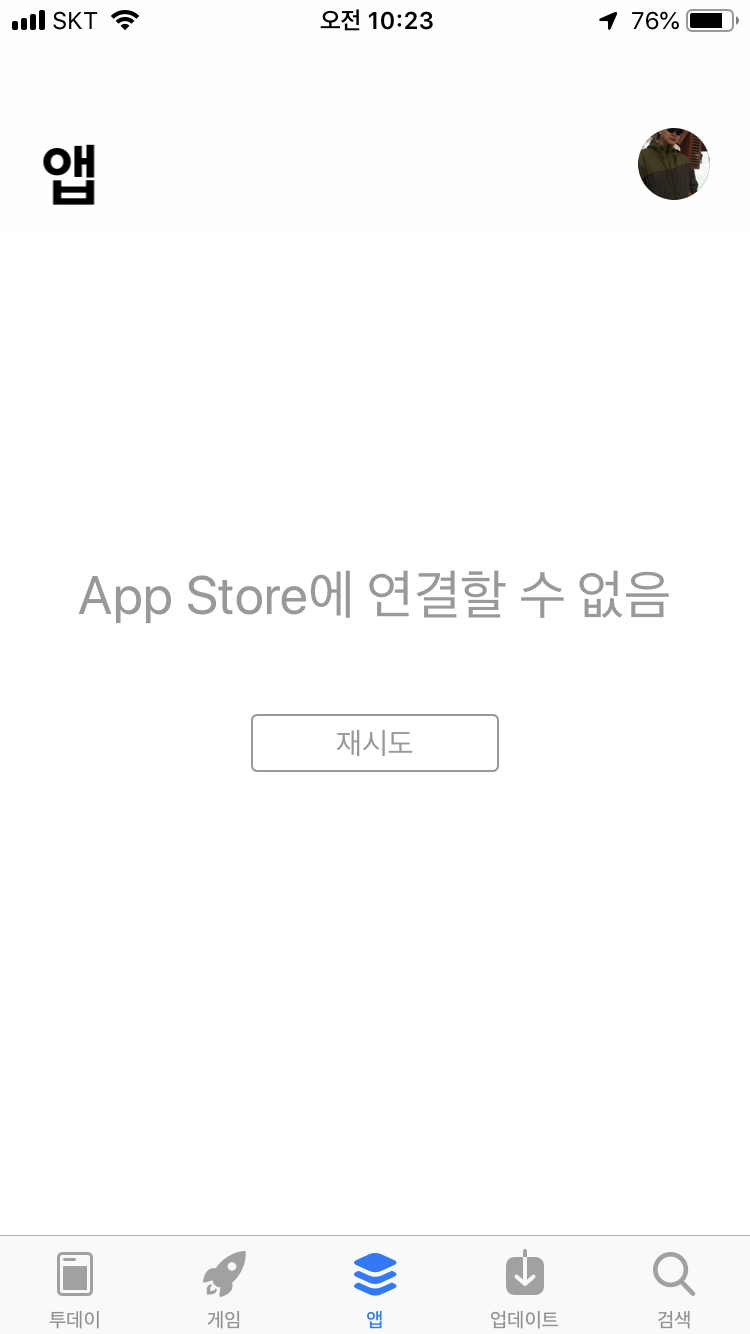
Task: Tap the 재시도 retry button
Action: tap(374, 743)
